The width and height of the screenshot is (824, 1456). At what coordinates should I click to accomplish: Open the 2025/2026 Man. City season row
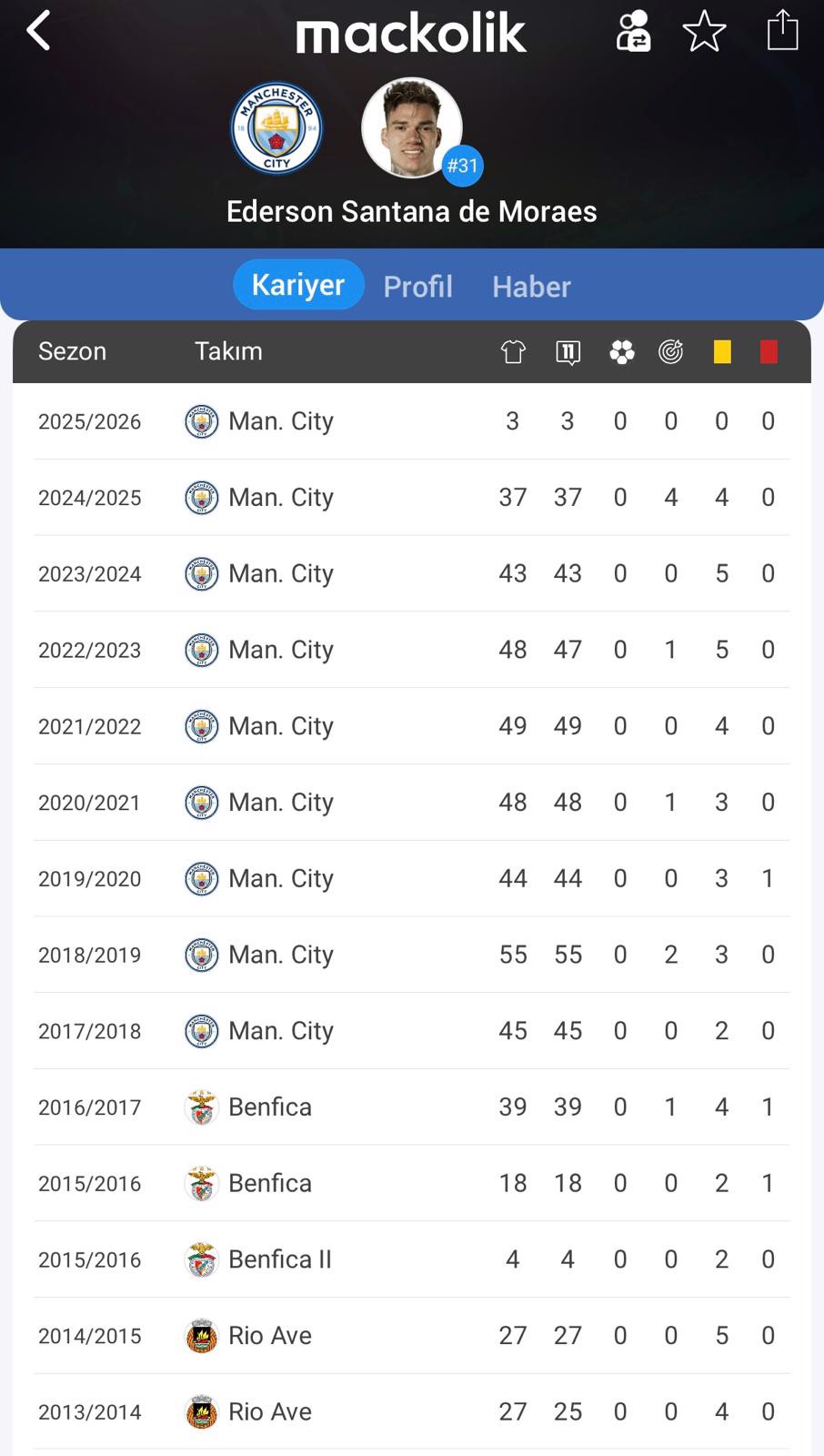coord(412,421)
